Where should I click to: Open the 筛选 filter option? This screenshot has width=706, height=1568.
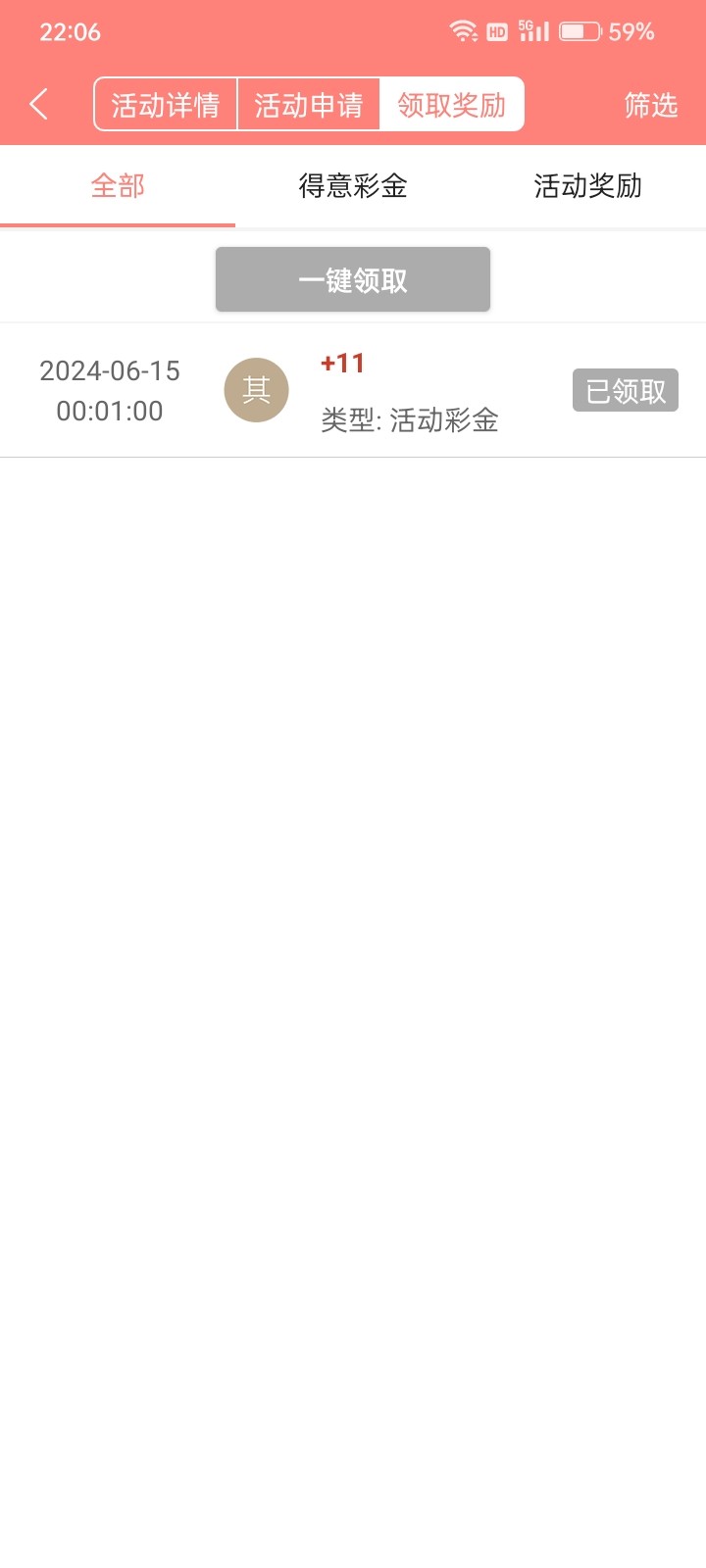tap(650, 104)
